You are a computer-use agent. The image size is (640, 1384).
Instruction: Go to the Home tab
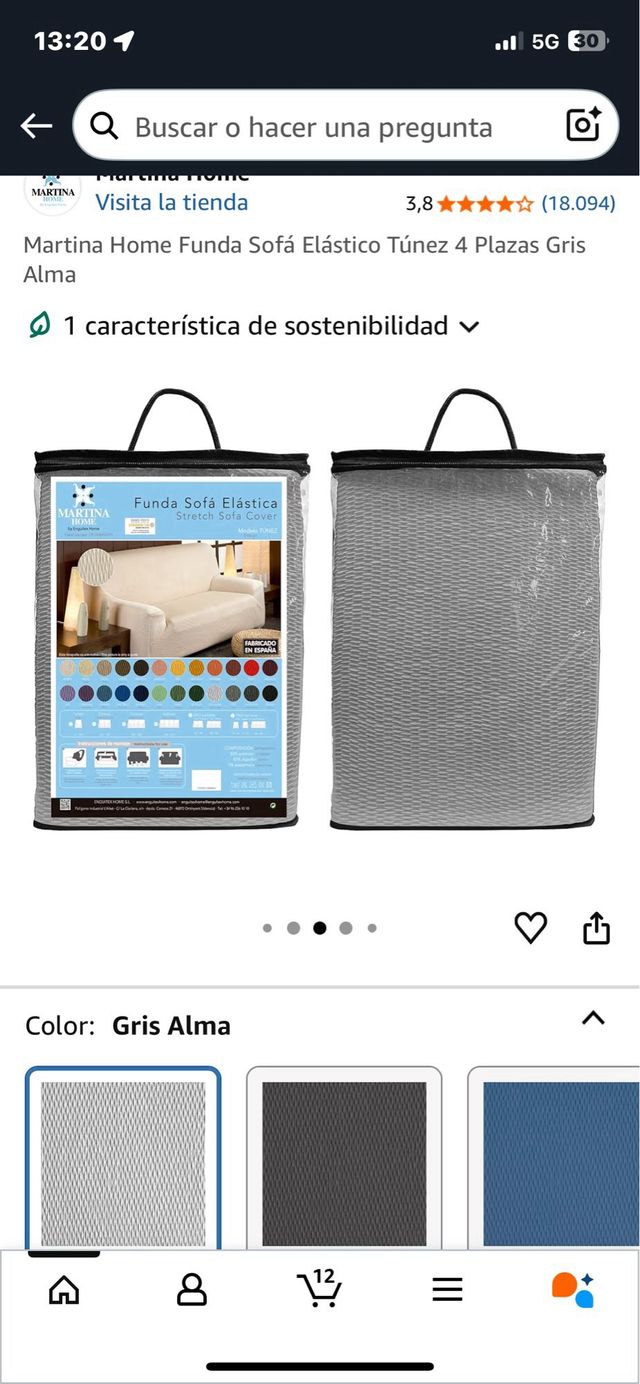64,1289
